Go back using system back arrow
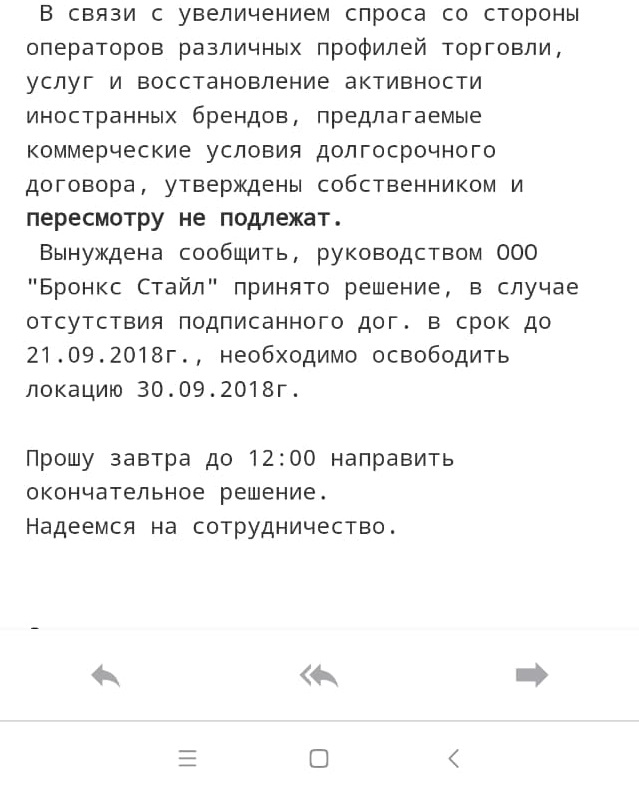Viewport: 639px width, 797px height. 453,758
